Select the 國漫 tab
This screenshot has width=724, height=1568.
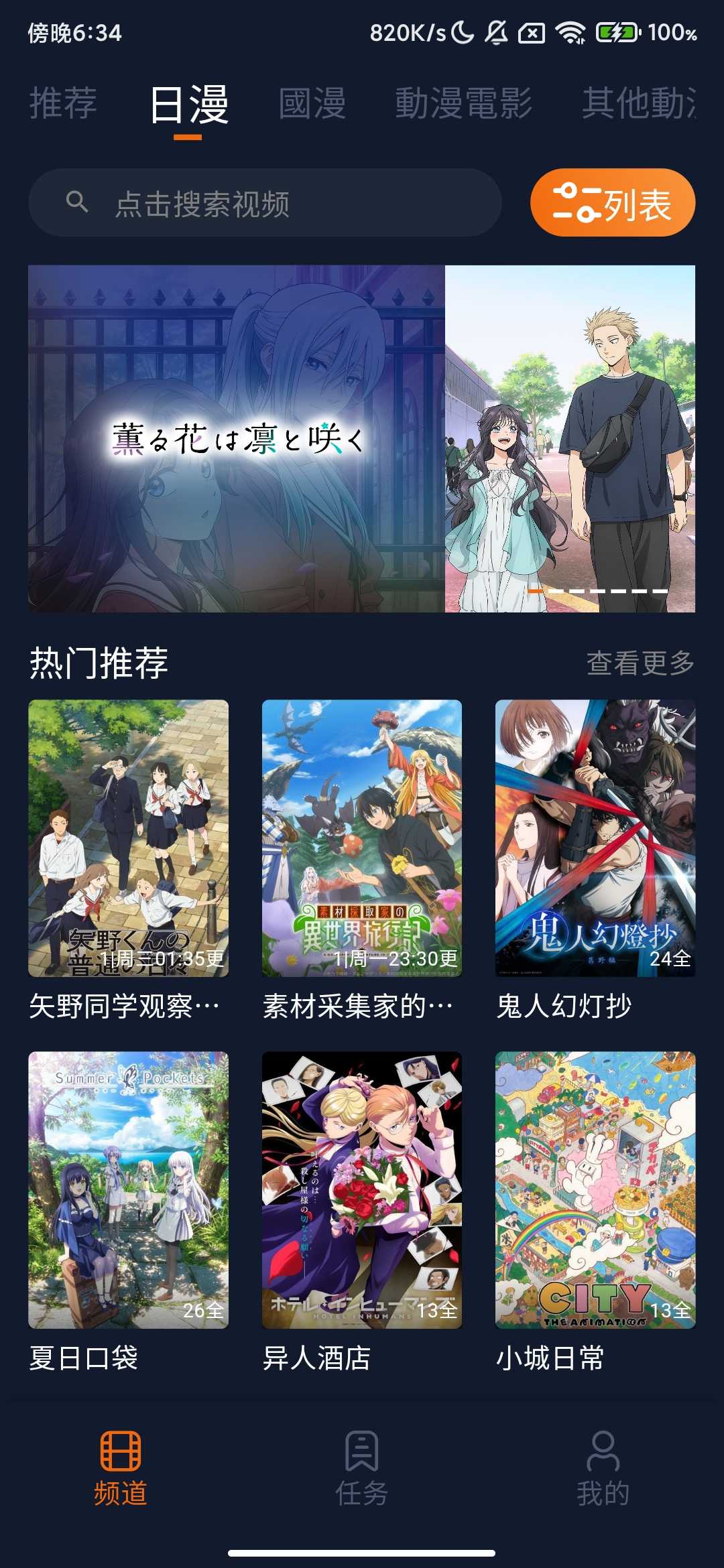[312, 104]
